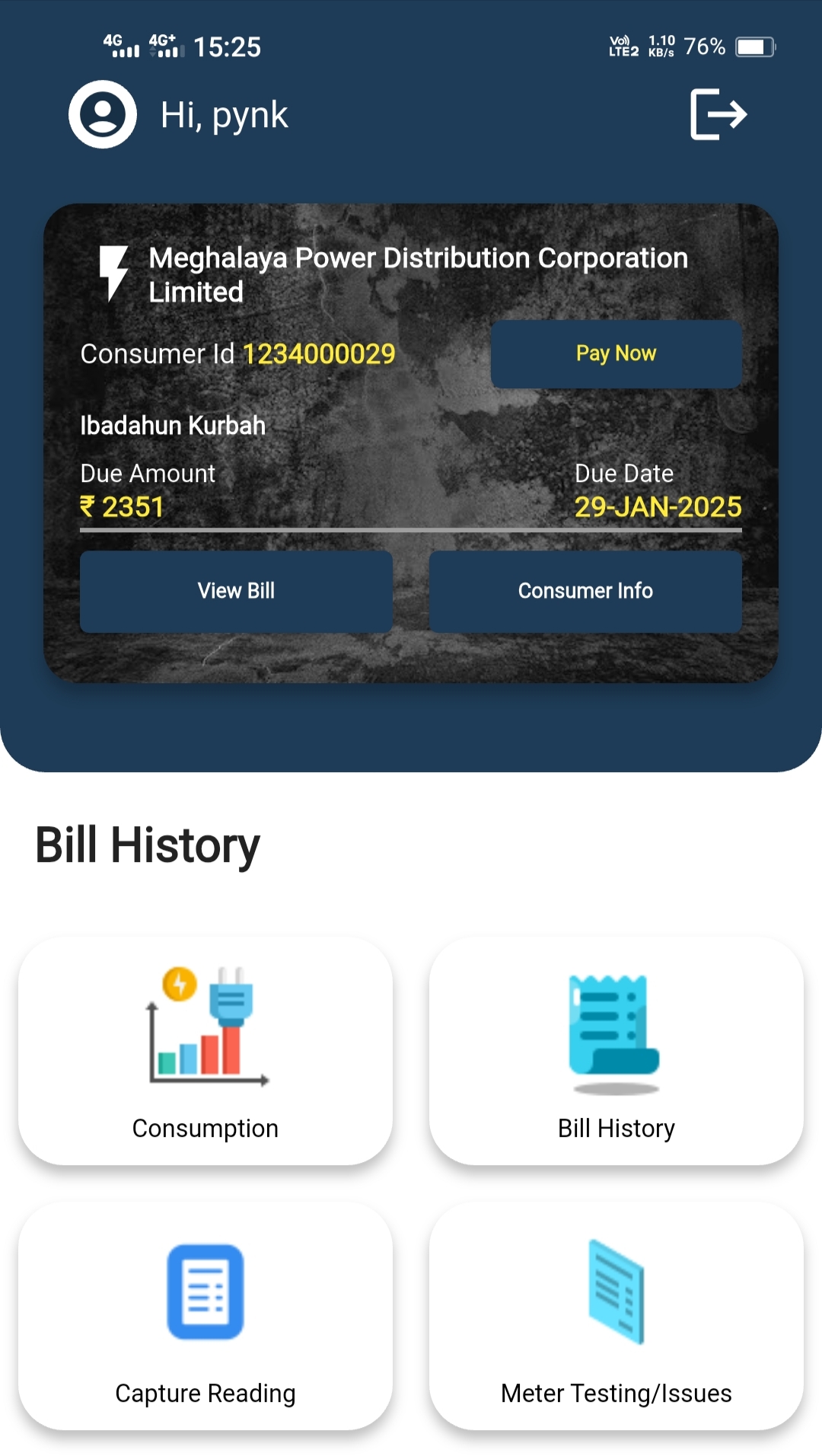
Task: Select the Capture Reading card
Action: pyautogui.click(x=205, y=1316)
